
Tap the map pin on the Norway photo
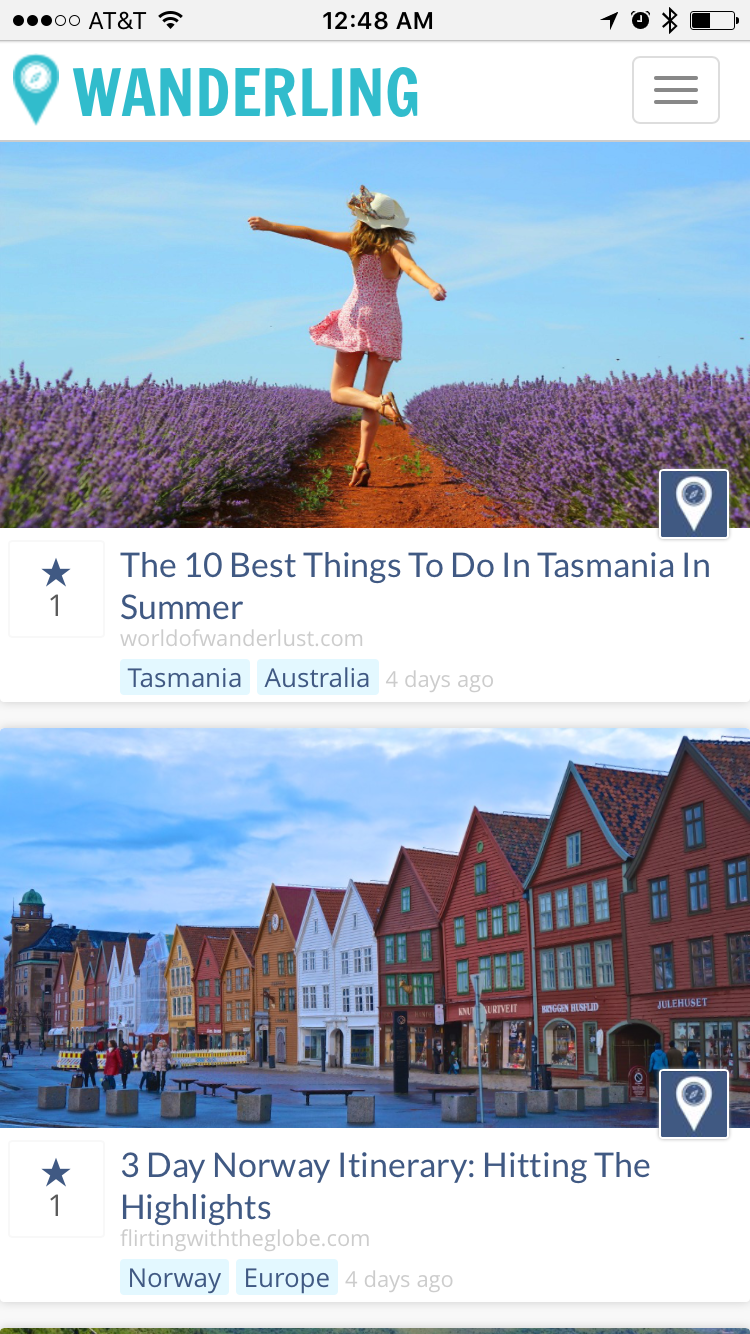click(694, 1103)
